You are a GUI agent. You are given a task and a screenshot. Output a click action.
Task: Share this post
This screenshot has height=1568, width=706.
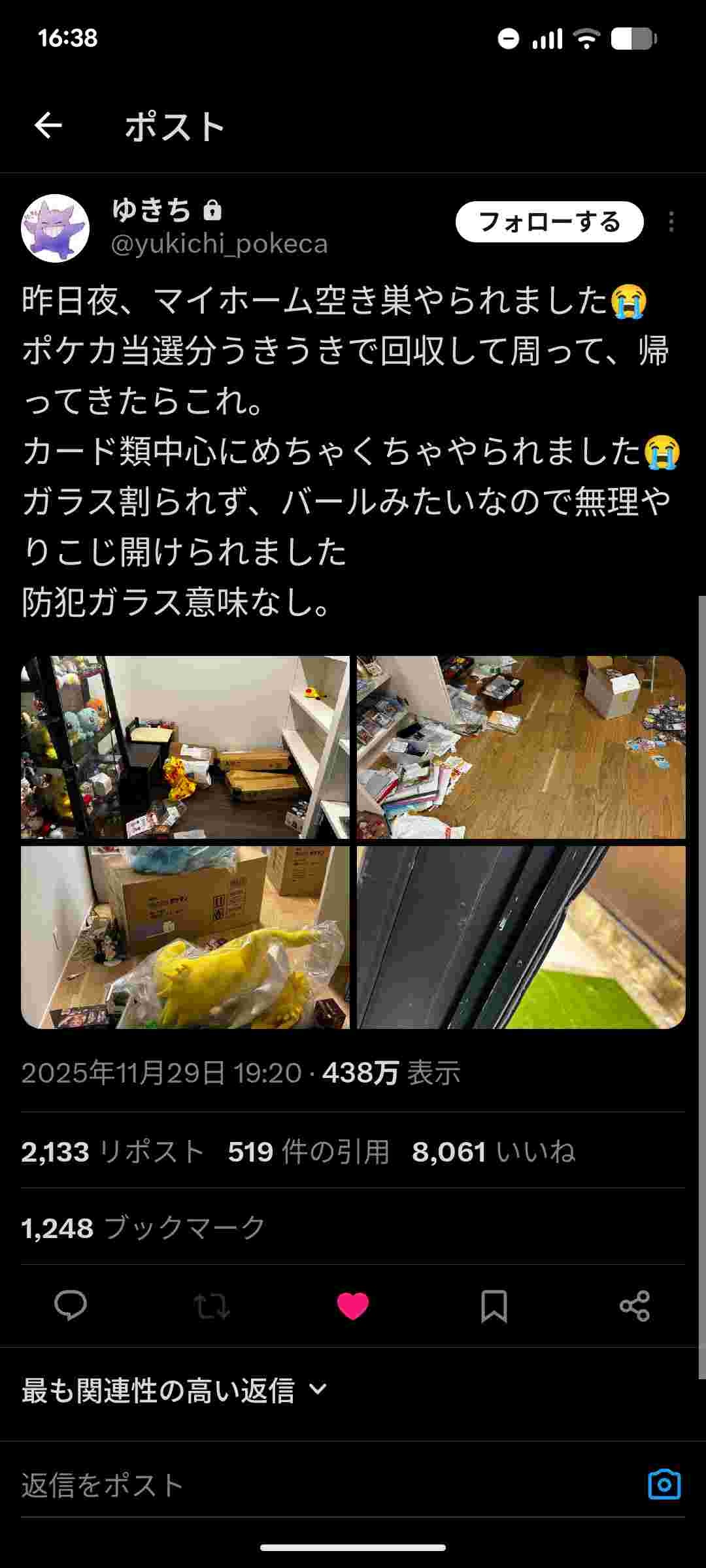(x=634, y=1306)
